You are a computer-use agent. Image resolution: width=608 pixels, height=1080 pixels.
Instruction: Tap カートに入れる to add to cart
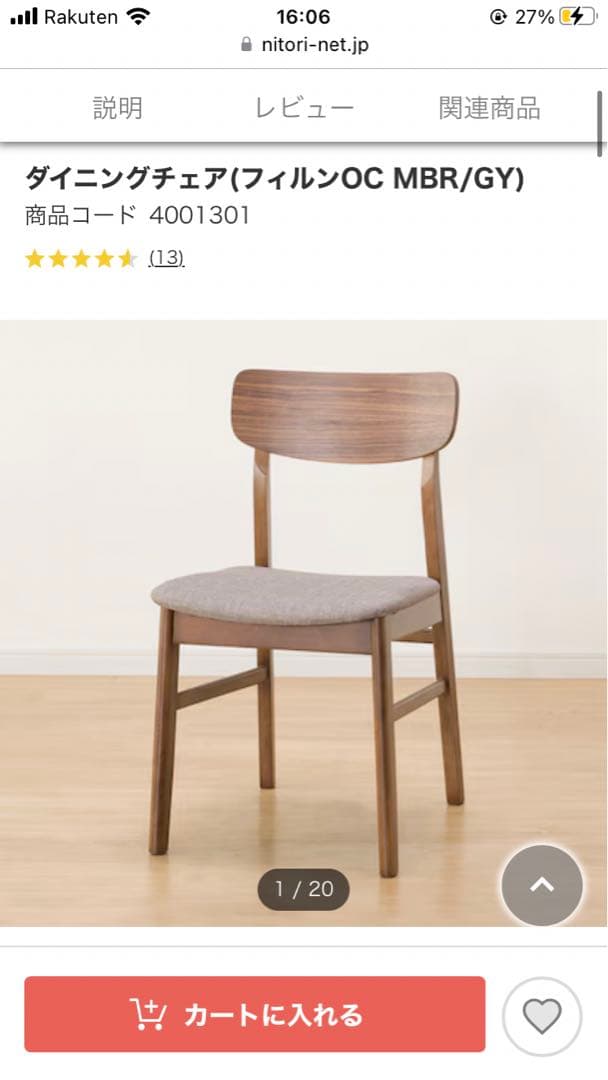(x=255, y=1015)
